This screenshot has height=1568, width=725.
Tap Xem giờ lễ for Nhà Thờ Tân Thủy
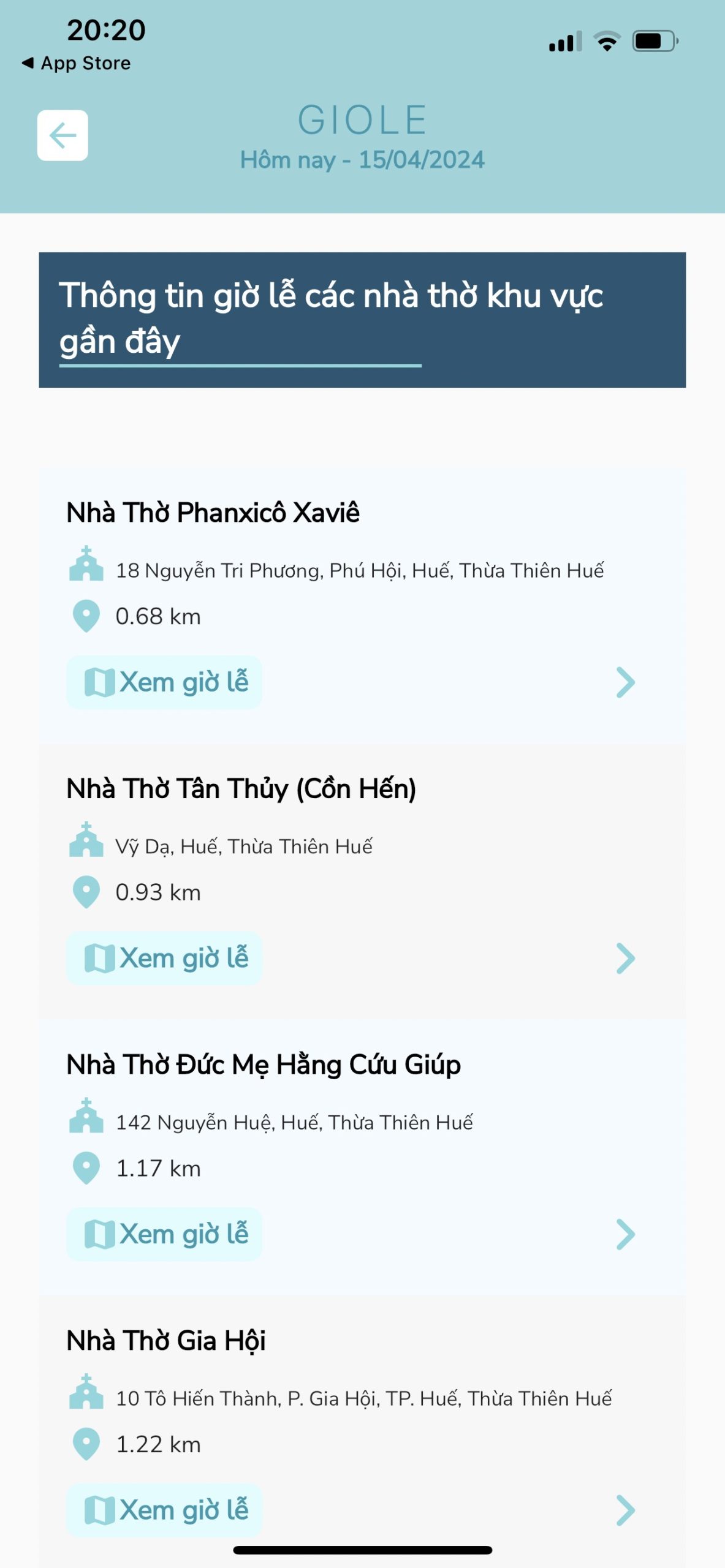point(164,959)
